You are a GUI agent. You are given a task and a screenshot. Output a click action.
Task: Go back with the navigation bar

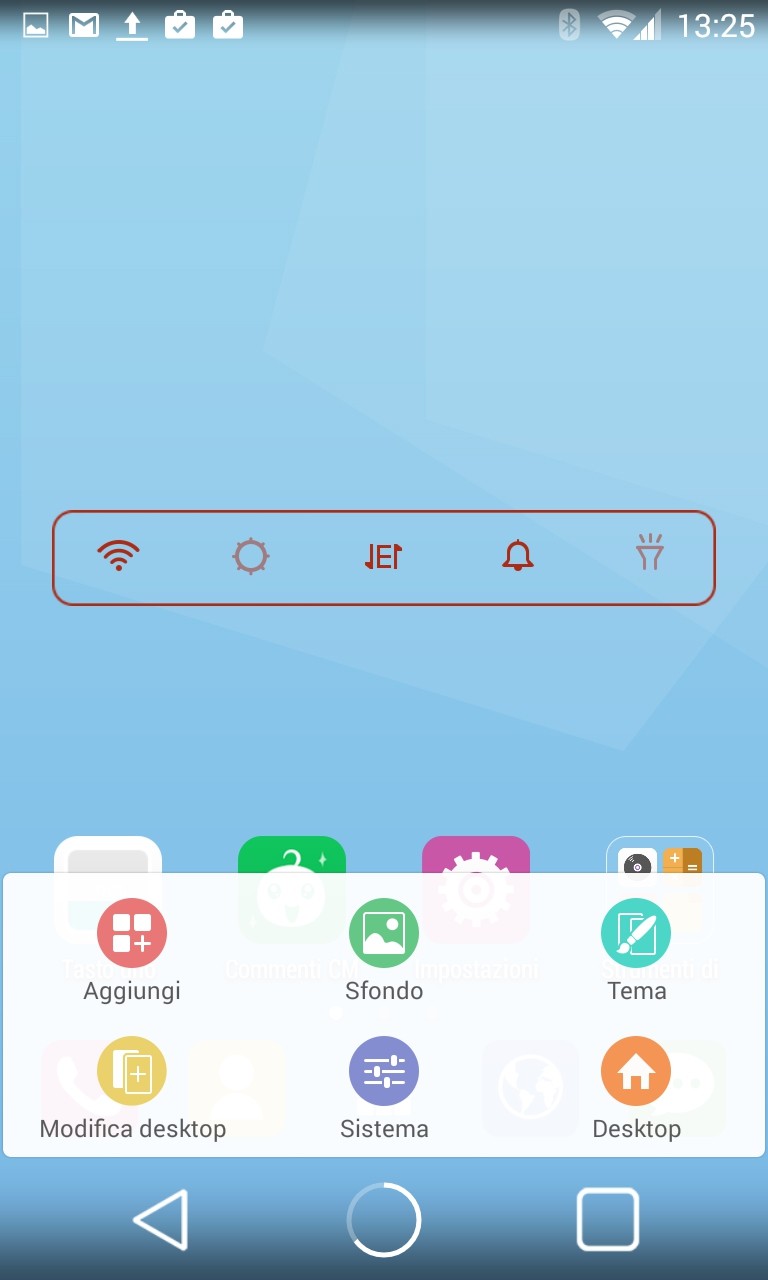point(161,1220)
